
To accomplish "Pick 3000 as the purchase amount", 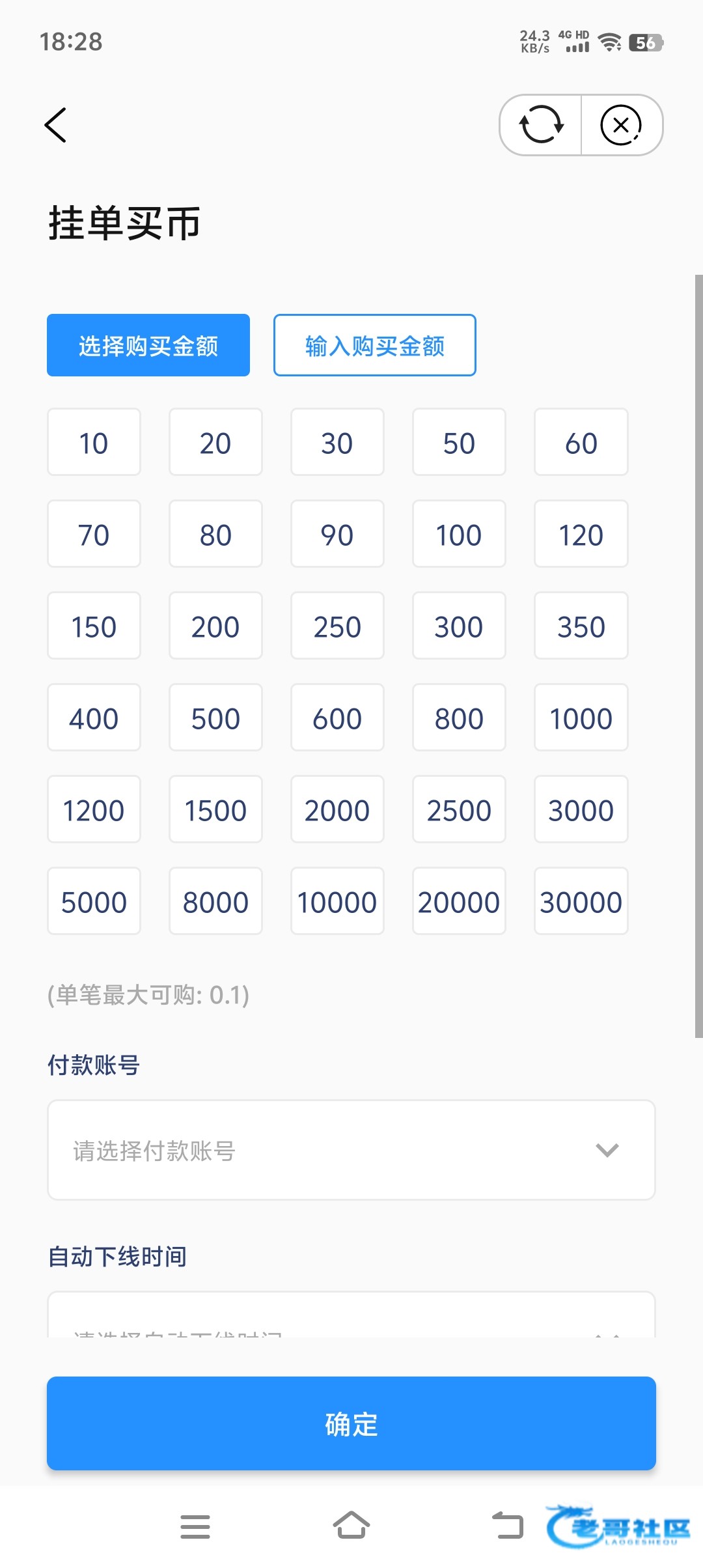I will click(x=581, y=810).
